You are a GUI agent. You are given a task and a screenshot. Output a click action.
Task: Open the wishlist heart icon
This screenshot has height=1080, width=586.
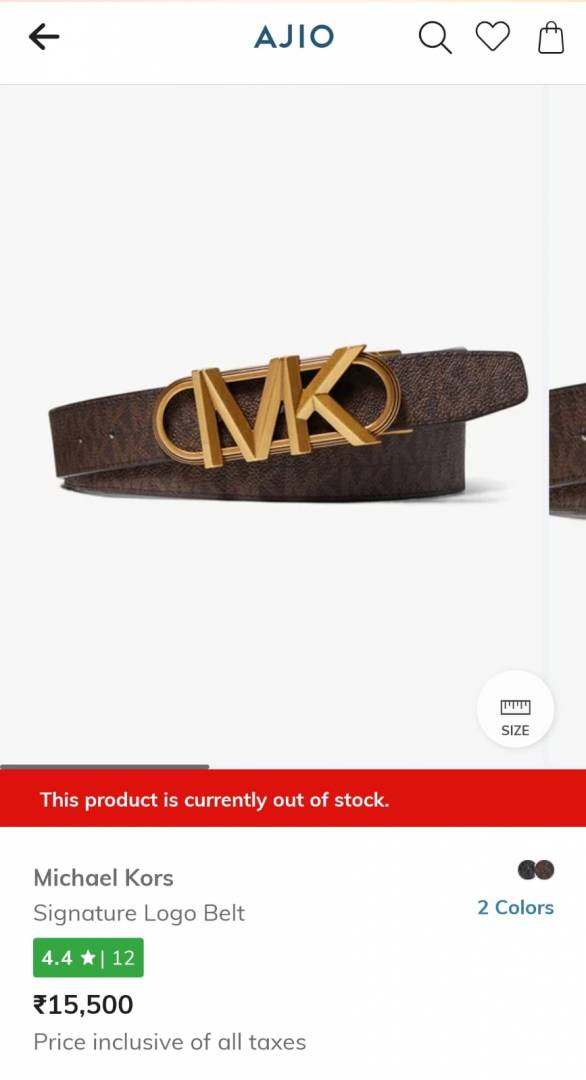point(493,37)
